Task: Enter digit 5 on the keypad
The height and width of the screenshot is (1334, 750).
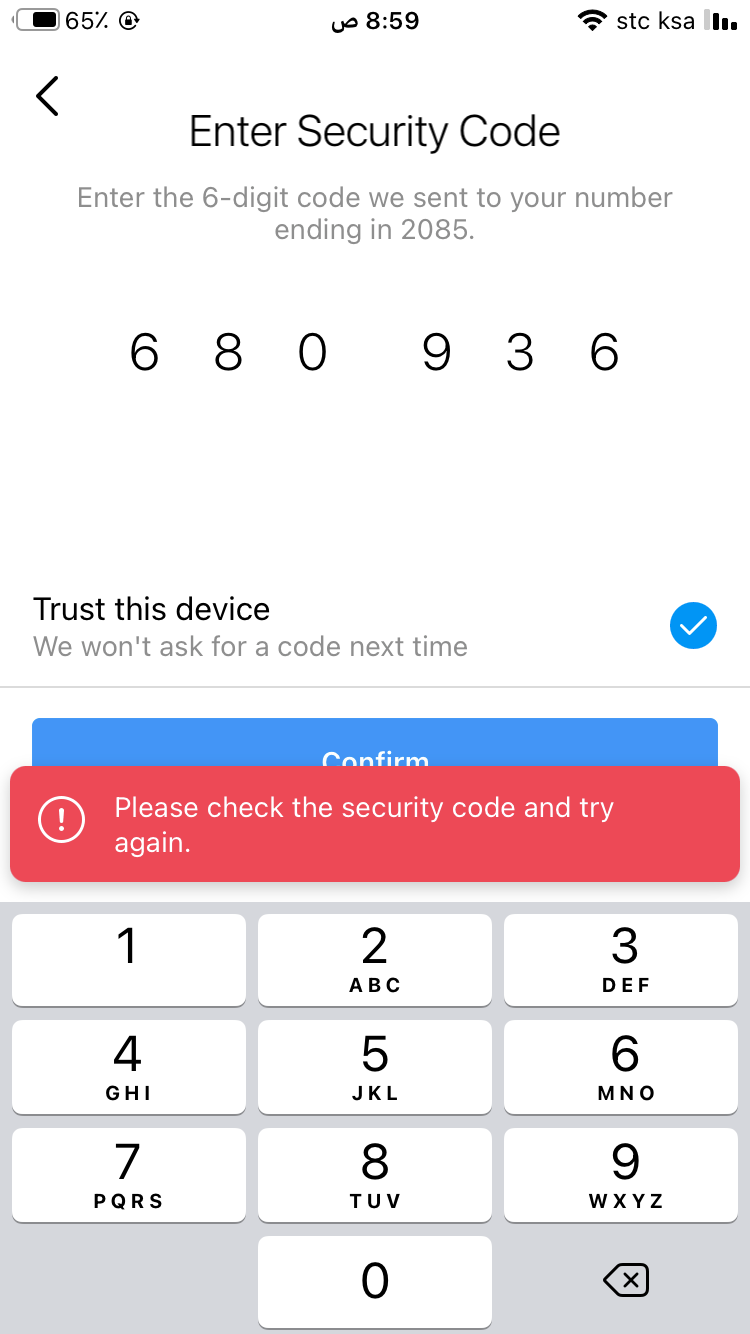Action: tap(375, 1066)
